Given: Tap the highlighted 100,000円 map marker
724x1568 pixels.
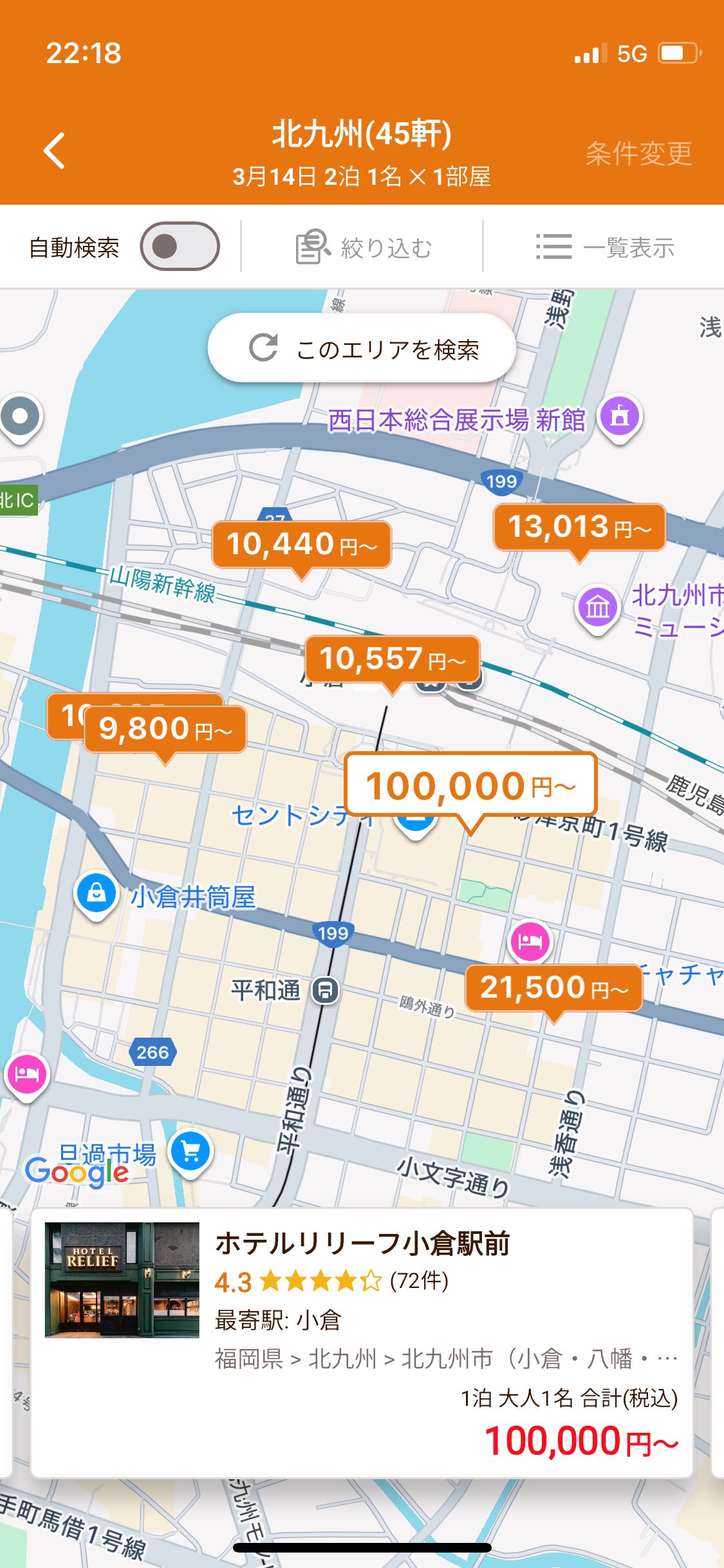Looking at the screenshot, I should [470, 787].
